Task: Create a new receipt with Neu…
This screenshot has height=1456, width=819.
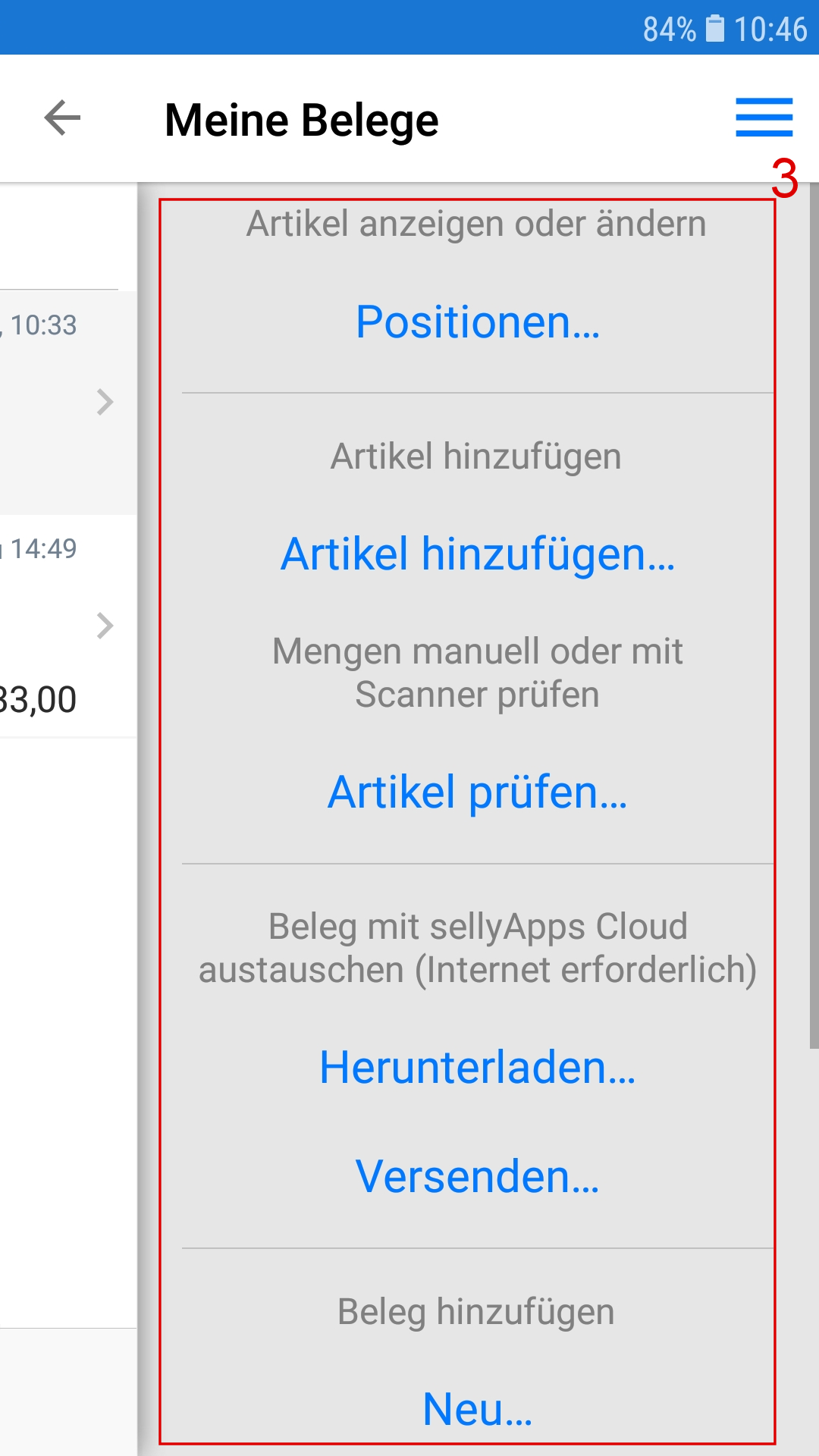Action: click(478, 1410)
